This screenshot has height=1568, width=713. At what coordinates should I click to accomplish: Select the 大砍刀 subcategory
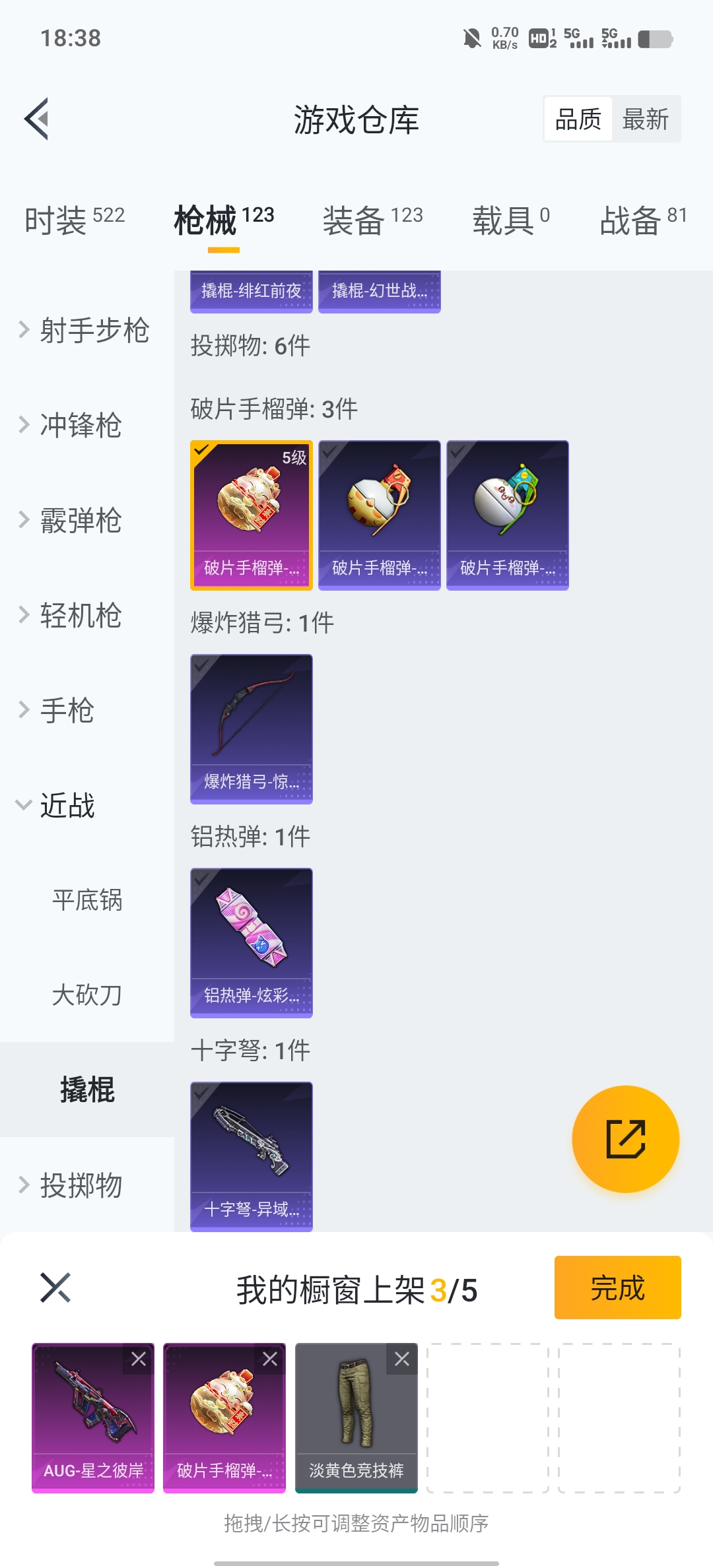[87, 995]
